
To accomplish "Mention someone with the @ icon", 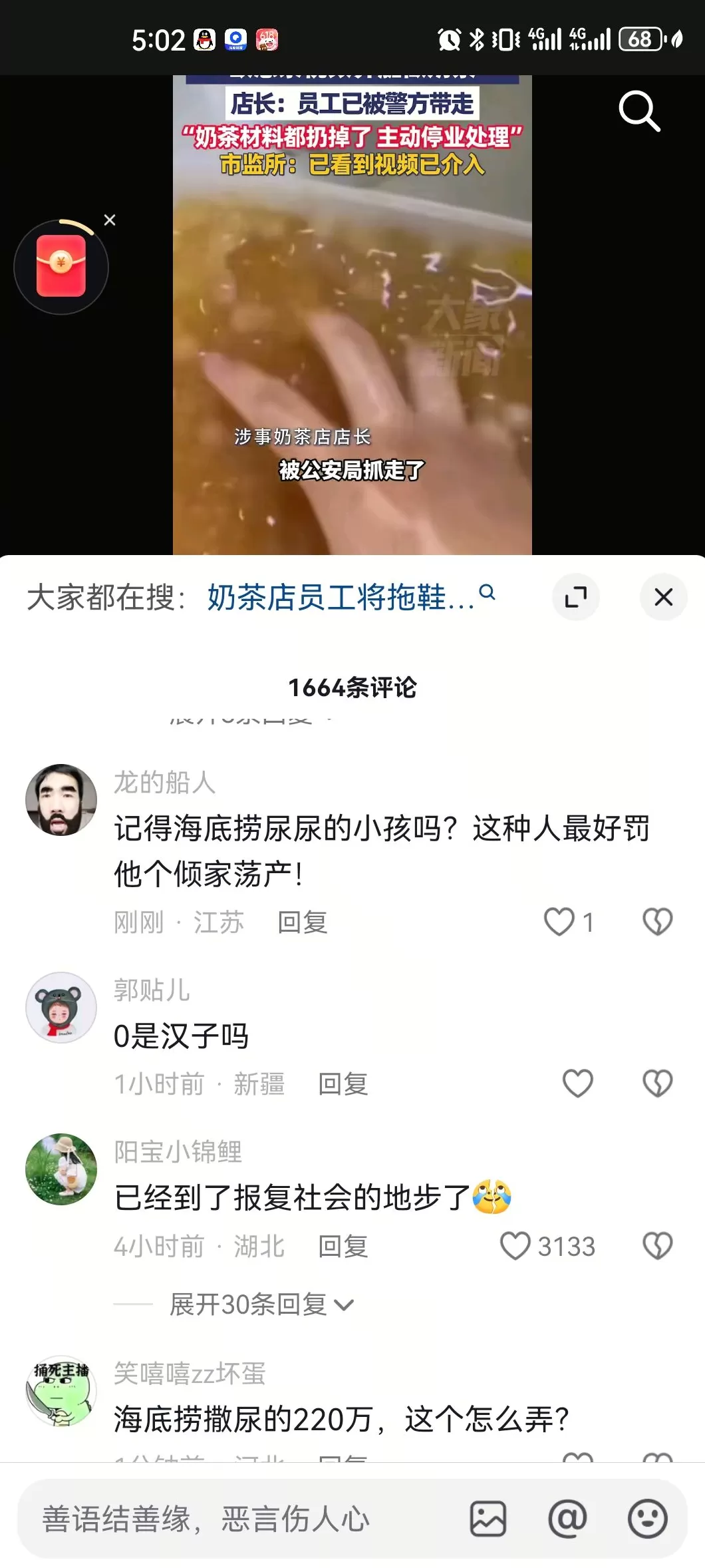I will [567, 1519].
